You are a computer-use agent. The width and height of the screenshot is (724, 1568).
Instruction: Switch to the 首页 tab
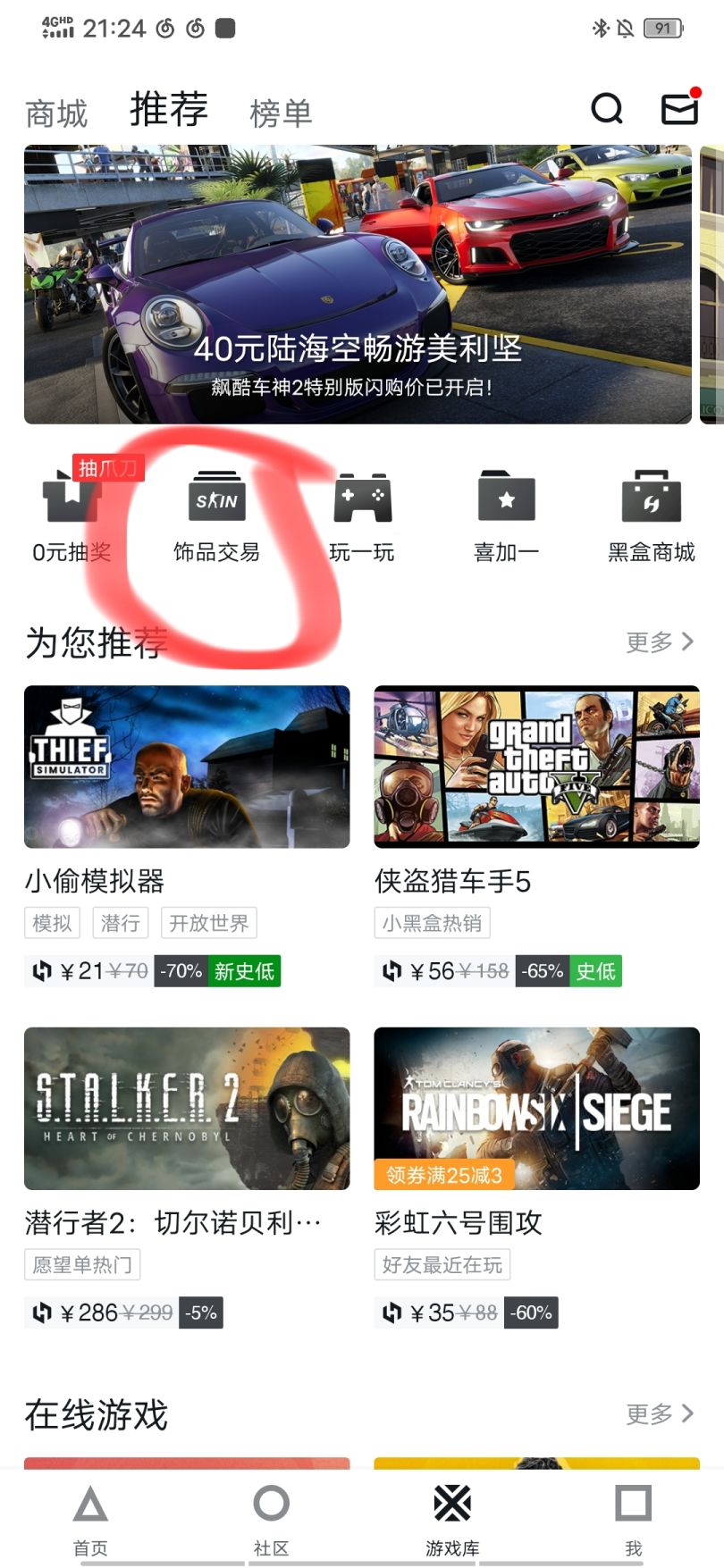90,1519
